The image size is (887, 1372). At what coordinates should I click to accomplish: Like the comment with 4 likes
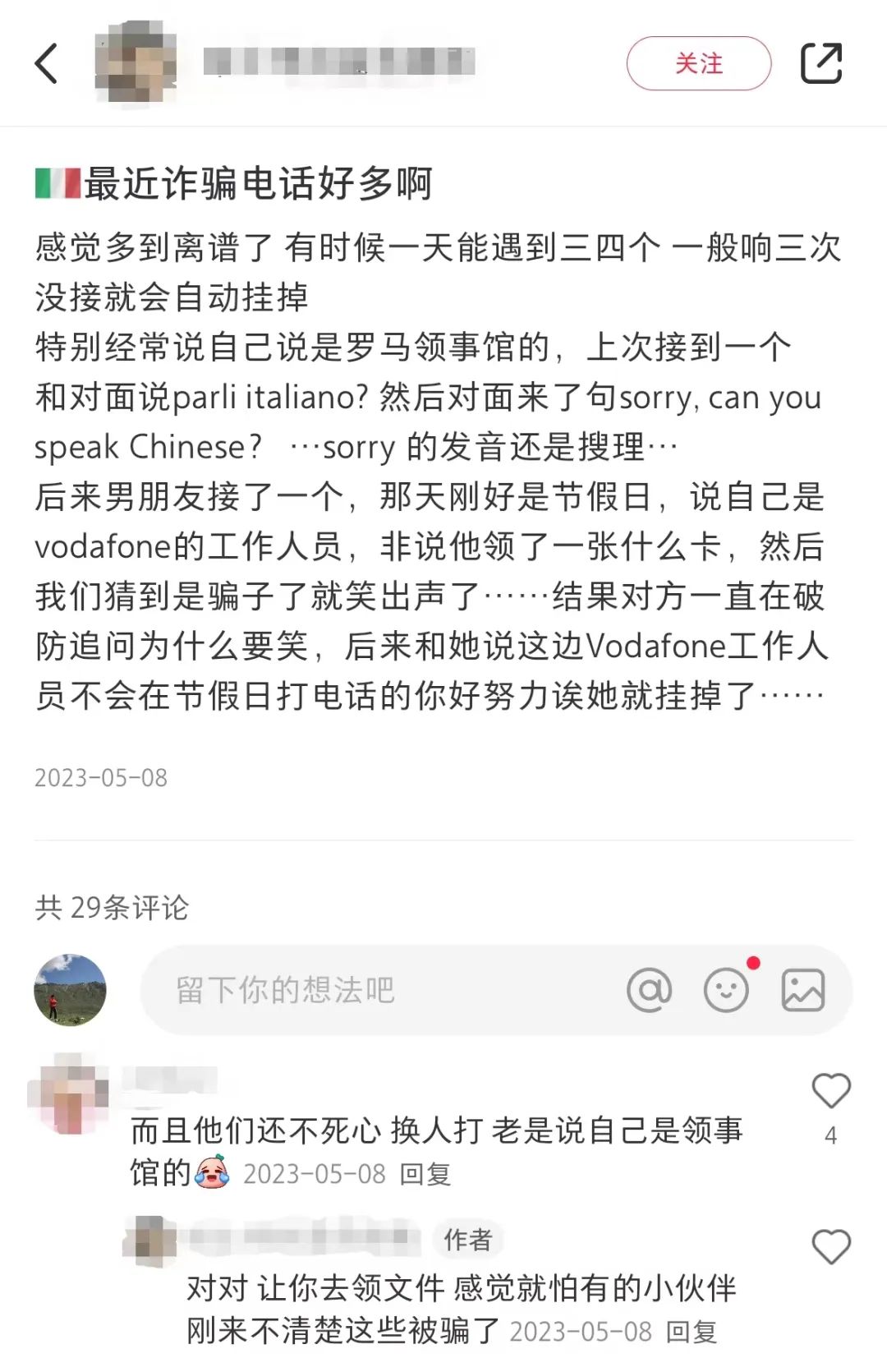click(x=830, y=1092)
